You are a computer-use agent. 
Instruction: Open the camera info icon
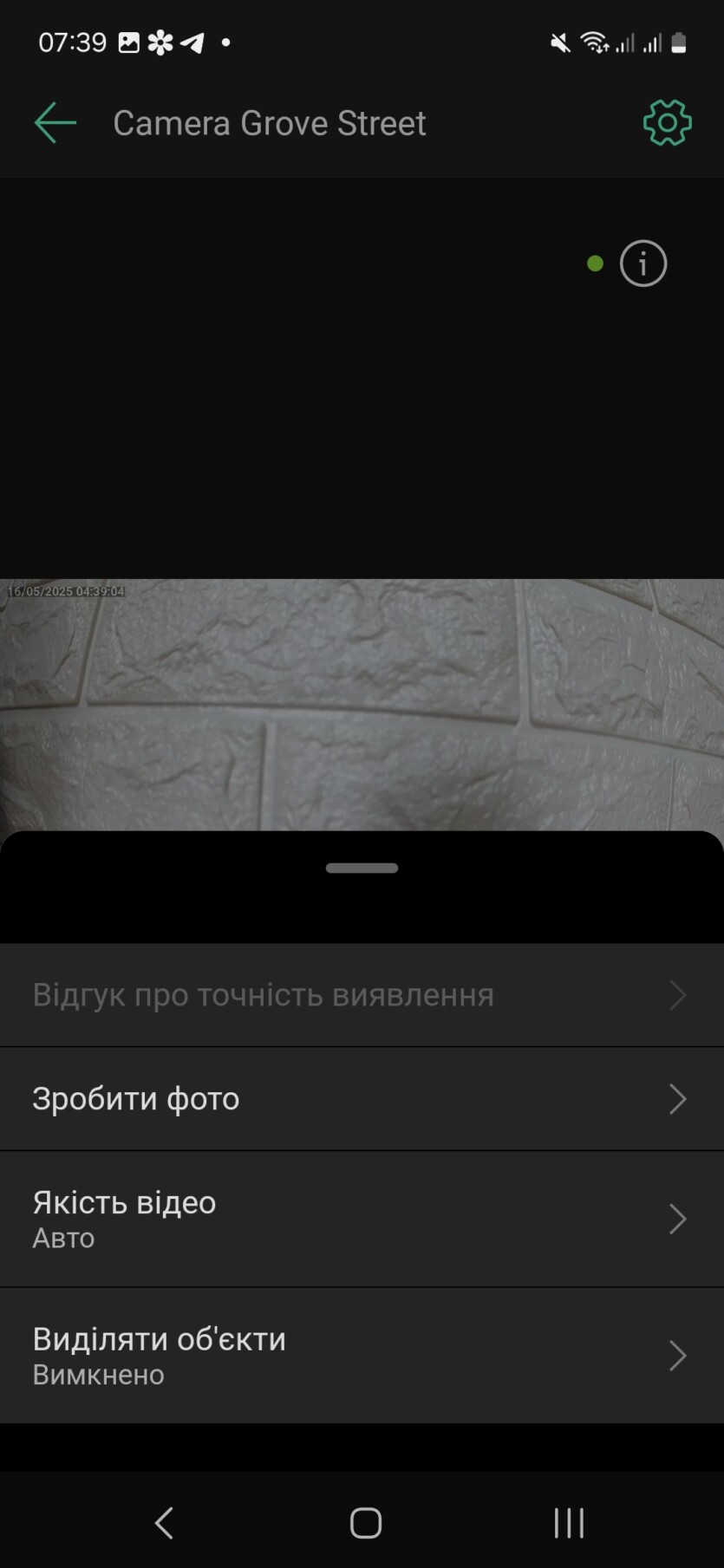[642, 264]
